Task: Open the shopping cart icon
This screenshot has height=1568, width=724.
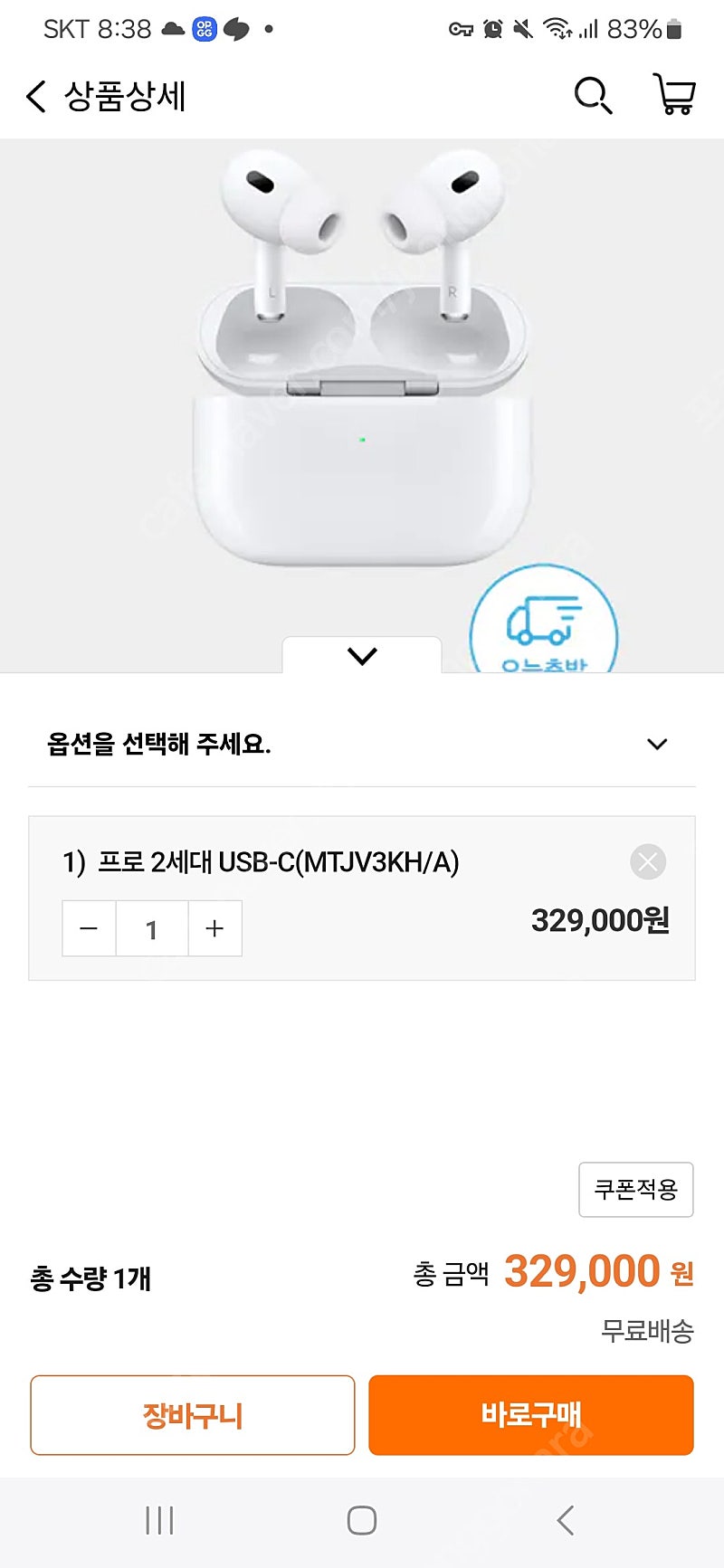Action: click(674, 95)
